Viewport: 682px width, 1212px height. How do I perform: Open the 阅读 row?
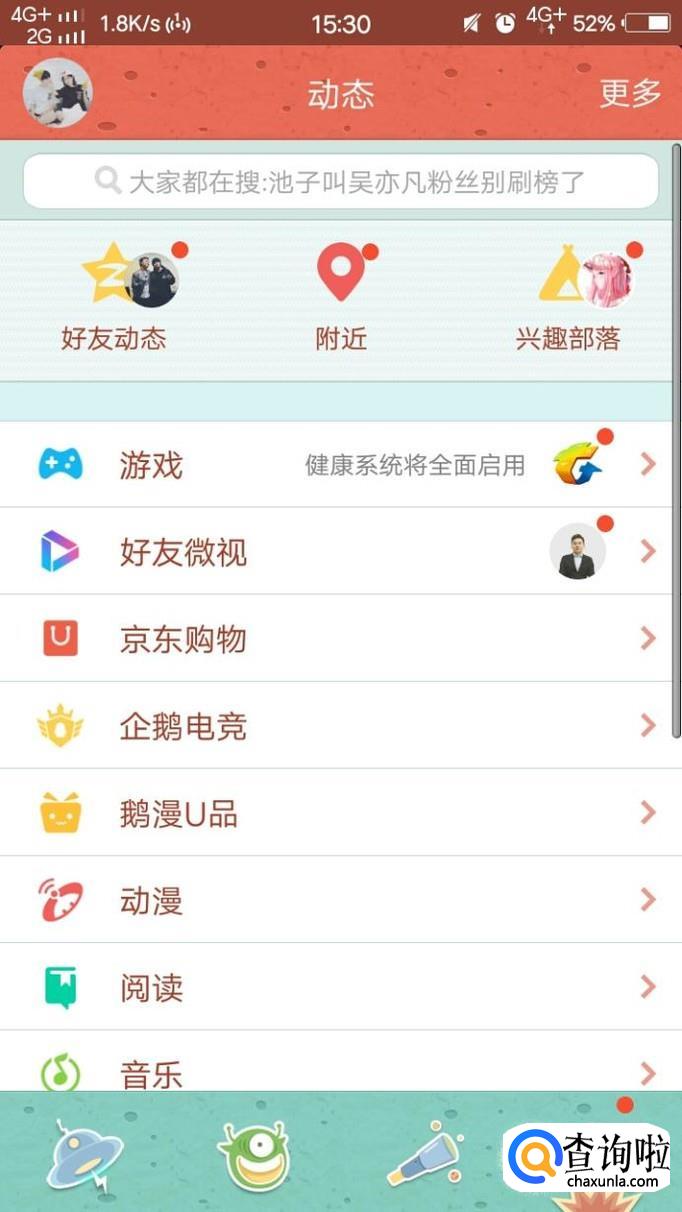pos(340,987)
